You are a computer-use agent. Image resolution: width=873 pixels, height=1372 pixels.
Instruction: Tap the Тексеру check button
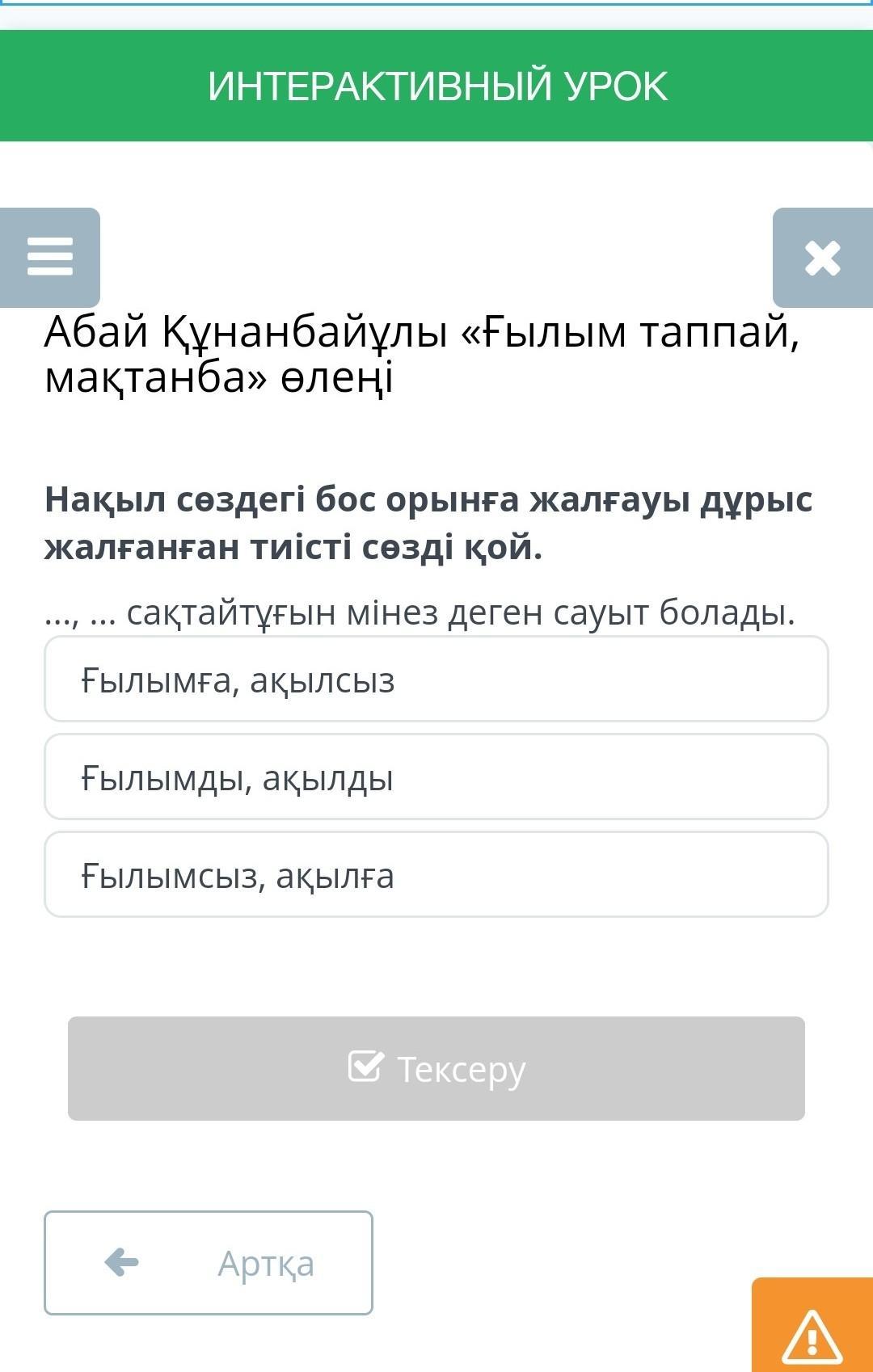436,1068
